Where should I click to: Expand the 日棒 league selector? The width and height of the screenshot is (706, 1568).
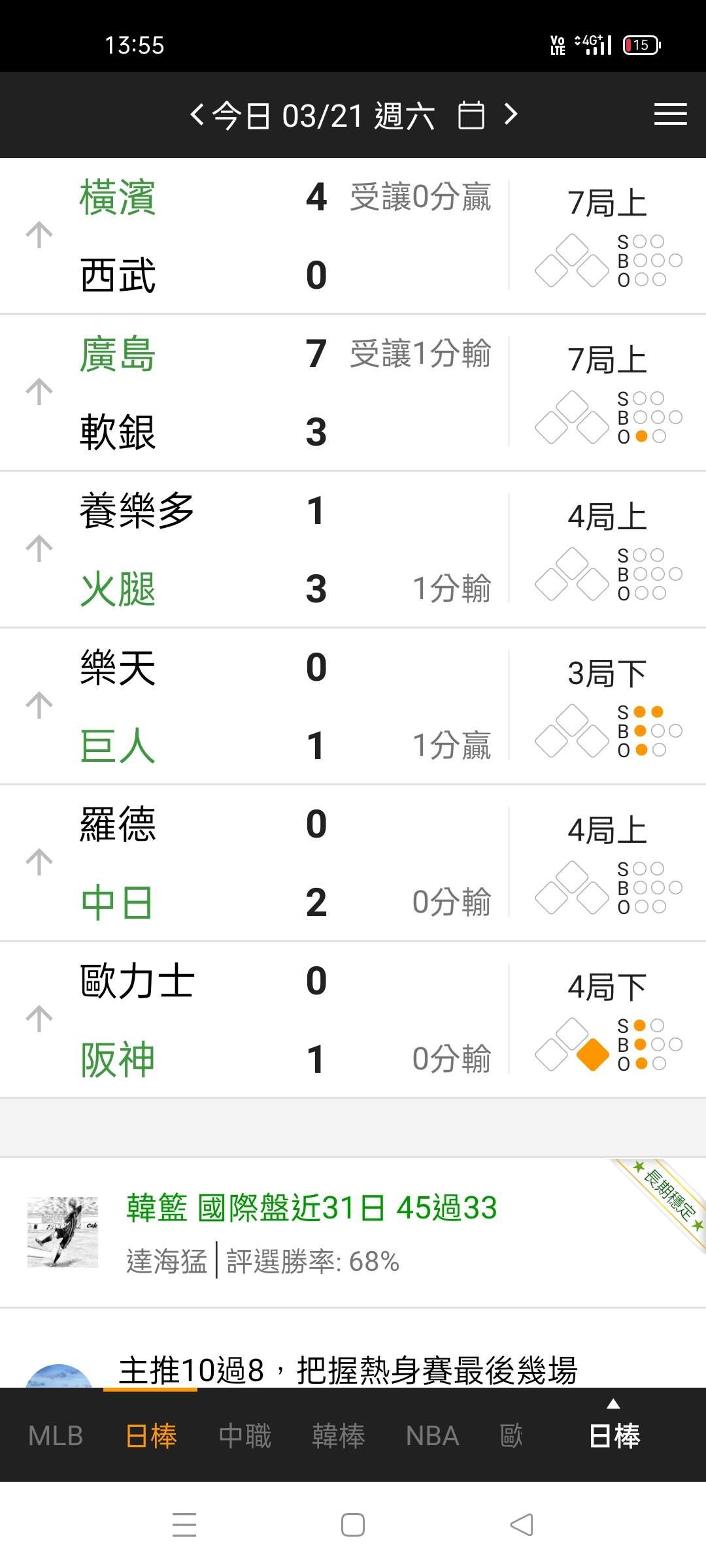click(x=614, y=1429)
